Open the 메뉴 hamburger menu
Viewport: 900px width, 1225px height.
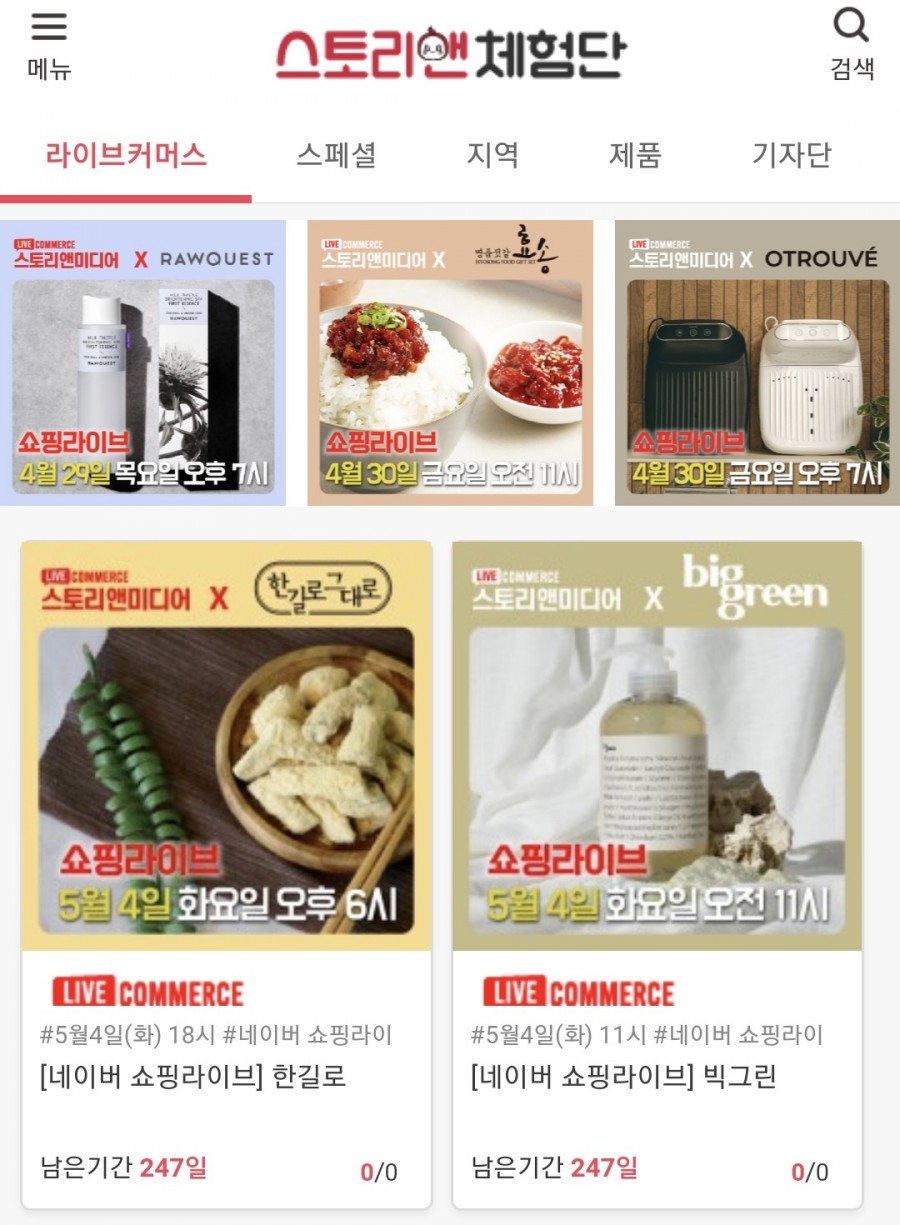tap(49, 45)
